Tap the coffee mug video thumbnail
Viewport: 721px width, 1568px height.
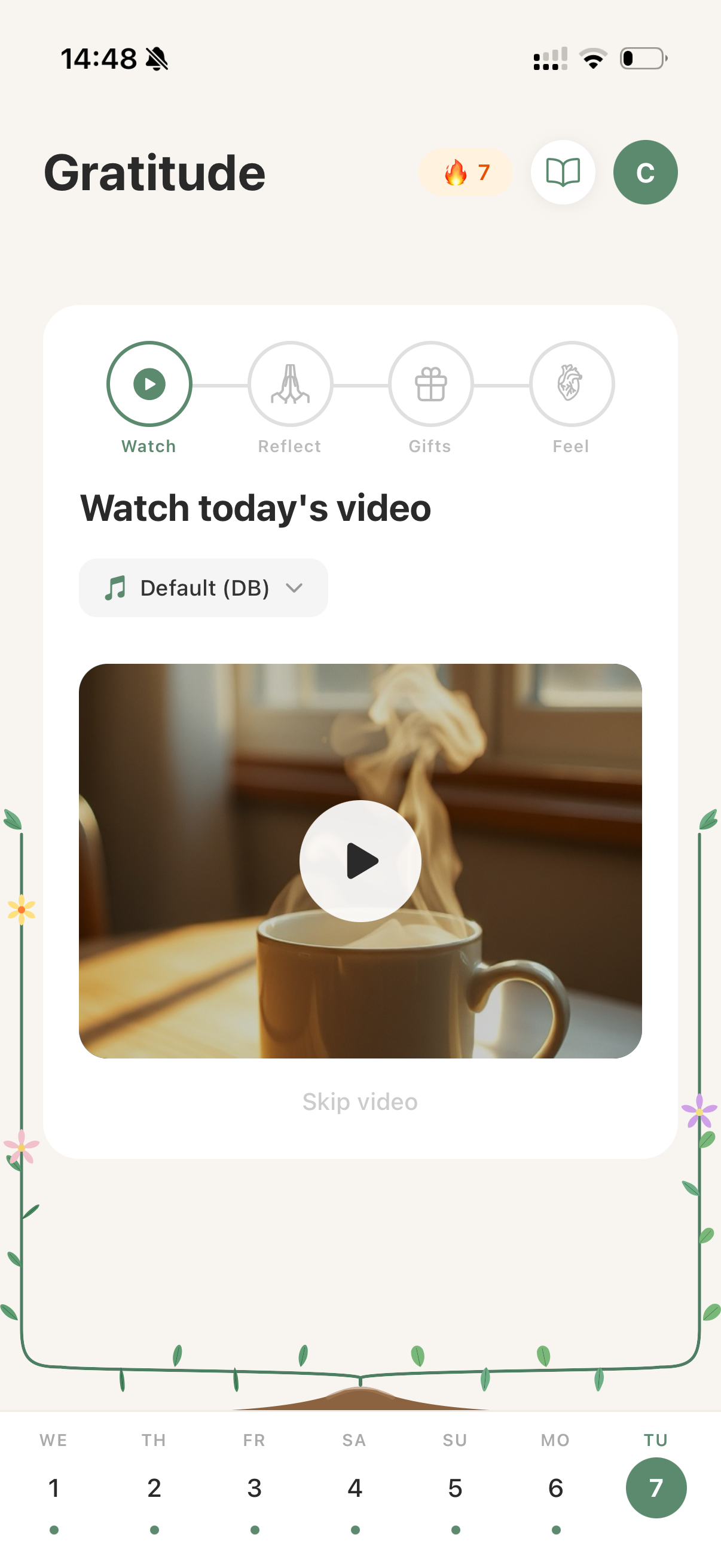(x=360, y=860)
